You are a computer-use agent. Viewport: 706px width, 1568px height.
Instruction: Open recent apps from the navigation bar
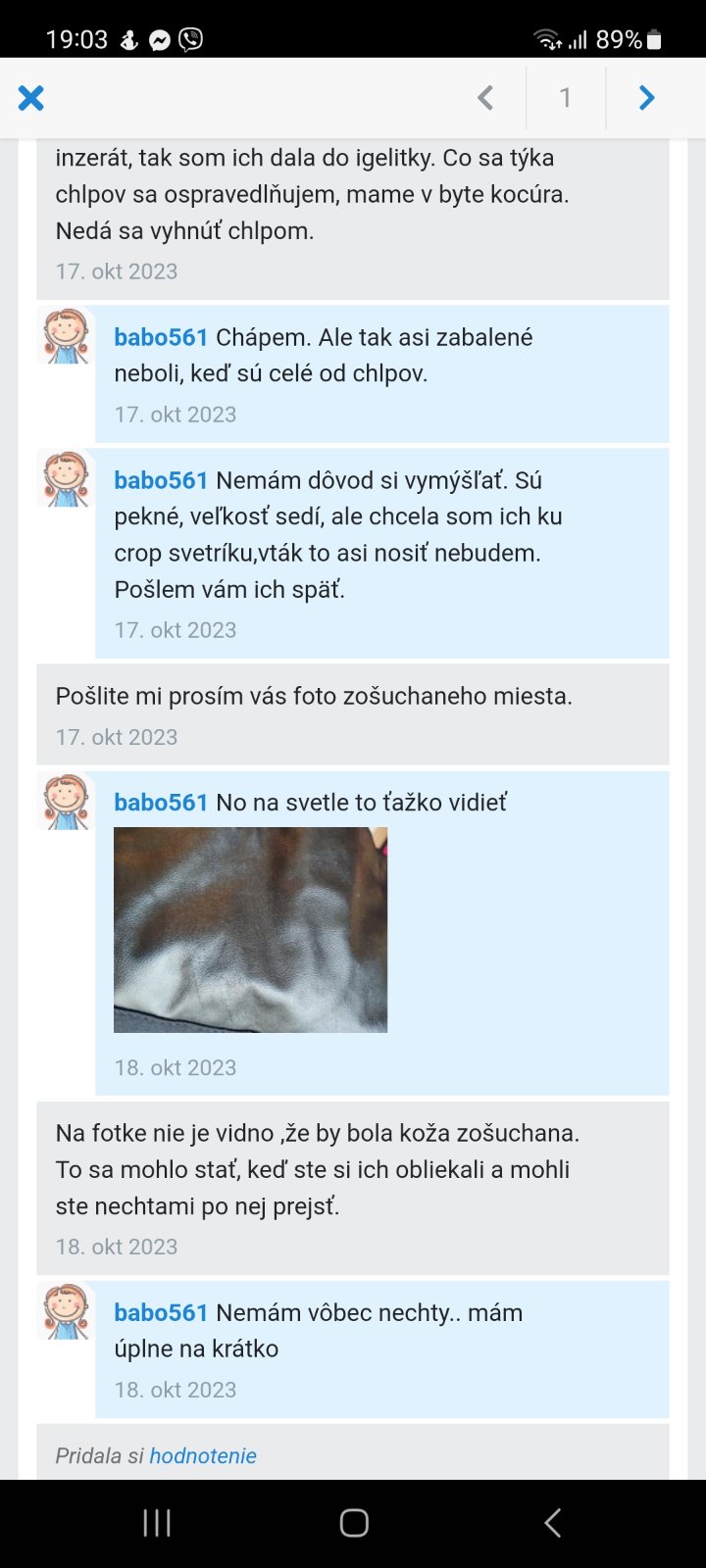[x=157, y=1522]
